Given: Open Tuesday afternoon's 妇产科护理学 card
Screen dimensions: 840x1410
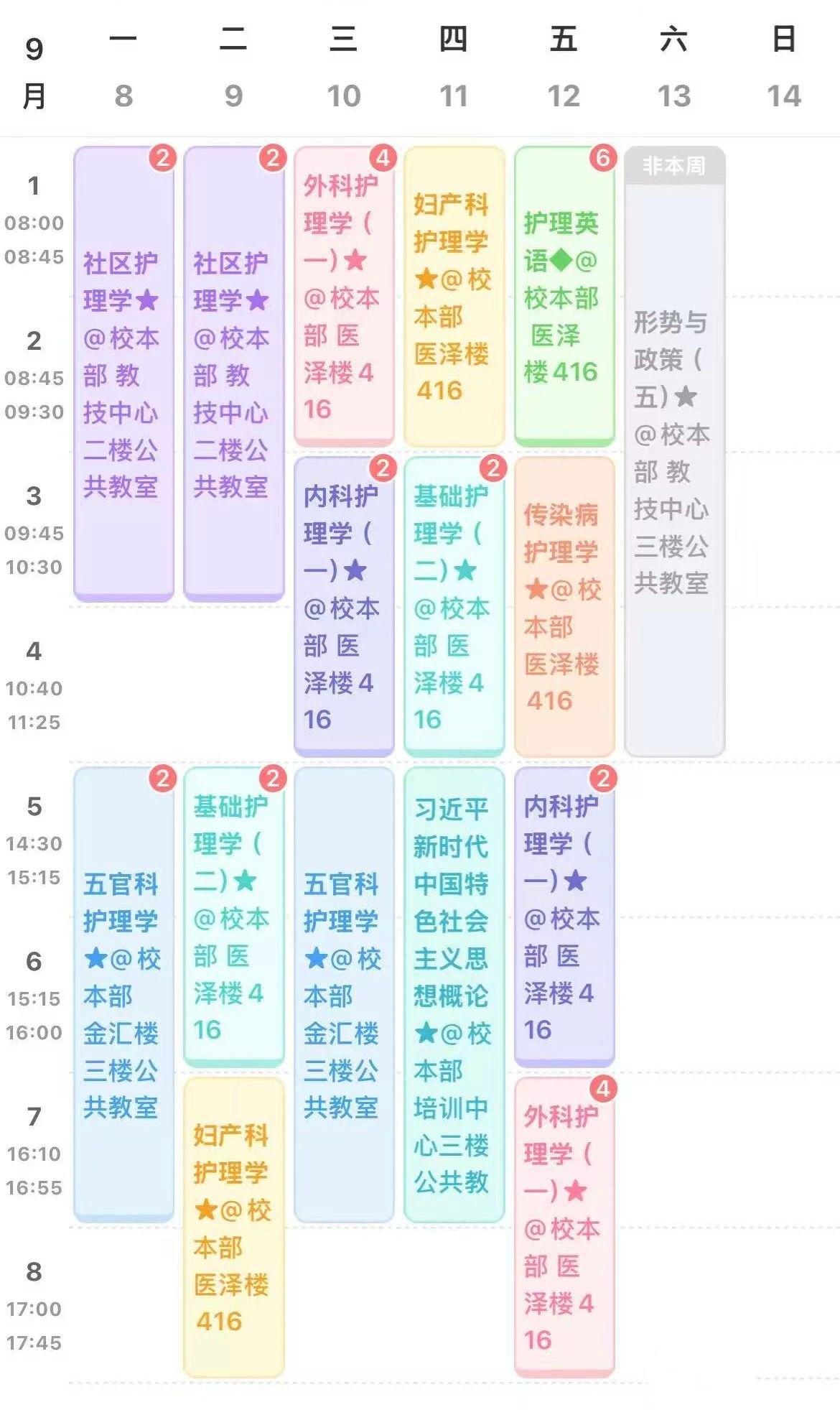Looking at the screenshot, I should (233, 1227).
